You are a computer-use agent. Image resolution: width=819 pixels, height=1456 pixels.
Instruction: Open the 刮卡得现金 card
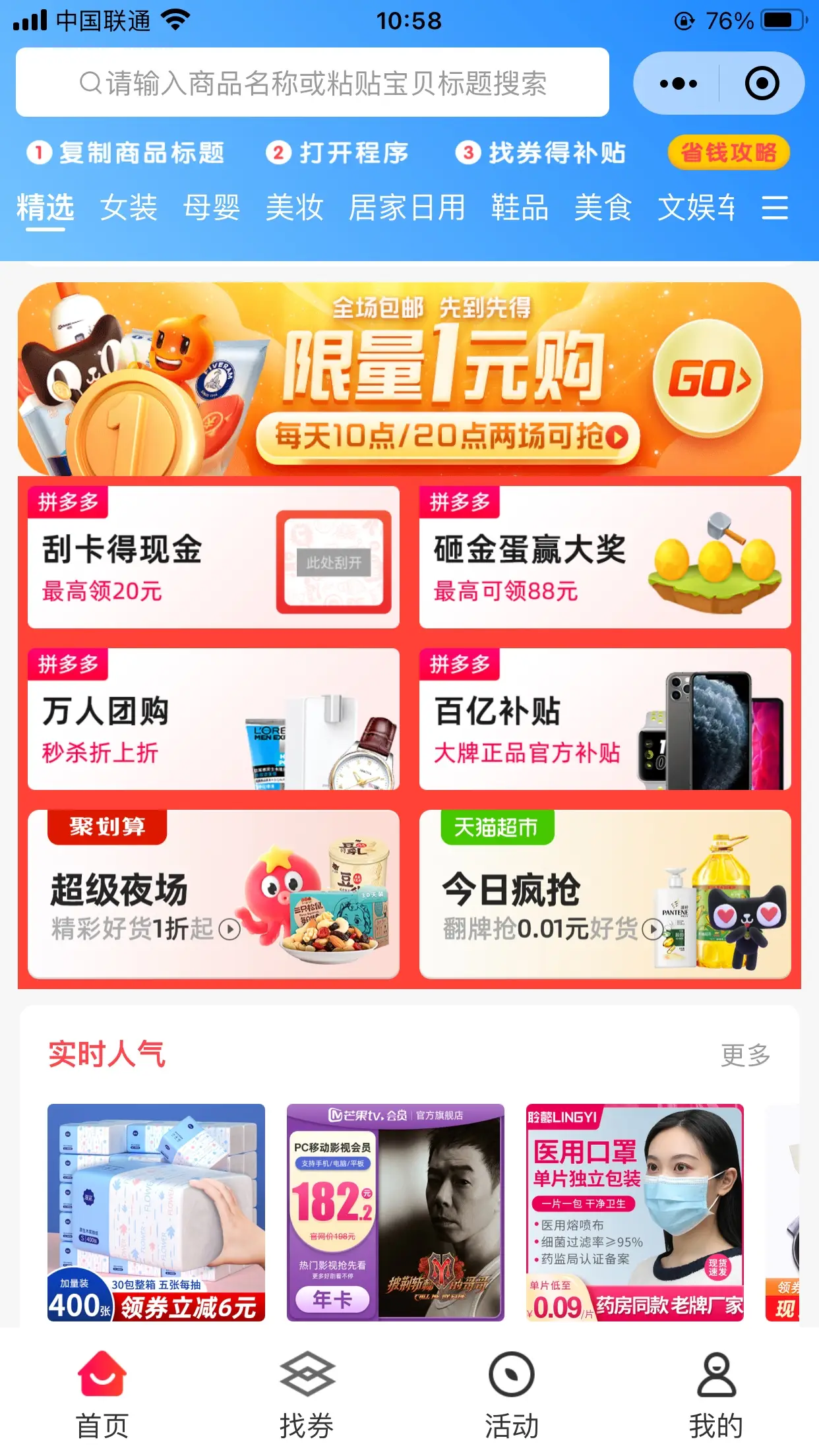213,557
